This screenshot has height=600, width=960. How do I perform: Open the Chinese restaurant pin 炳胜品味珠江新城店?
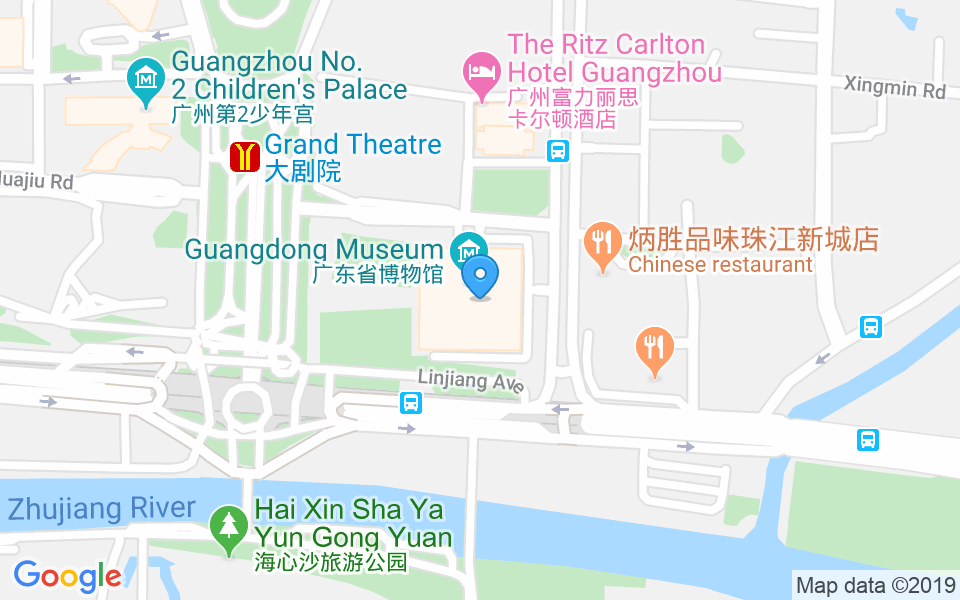pyautogui.click(x=601, y=243)
